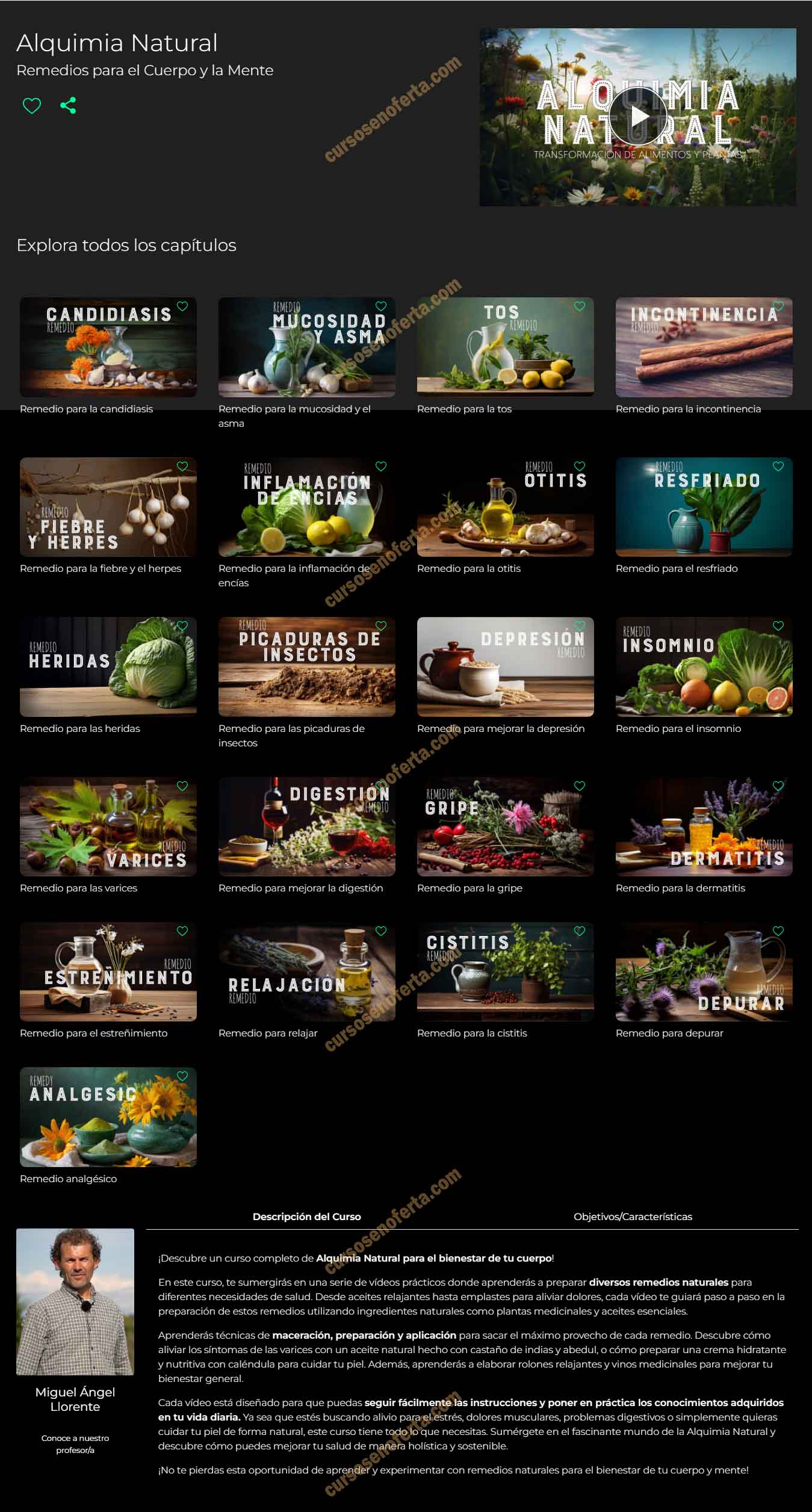Open the Picaduras de Insectos chapter

point(306,667)
